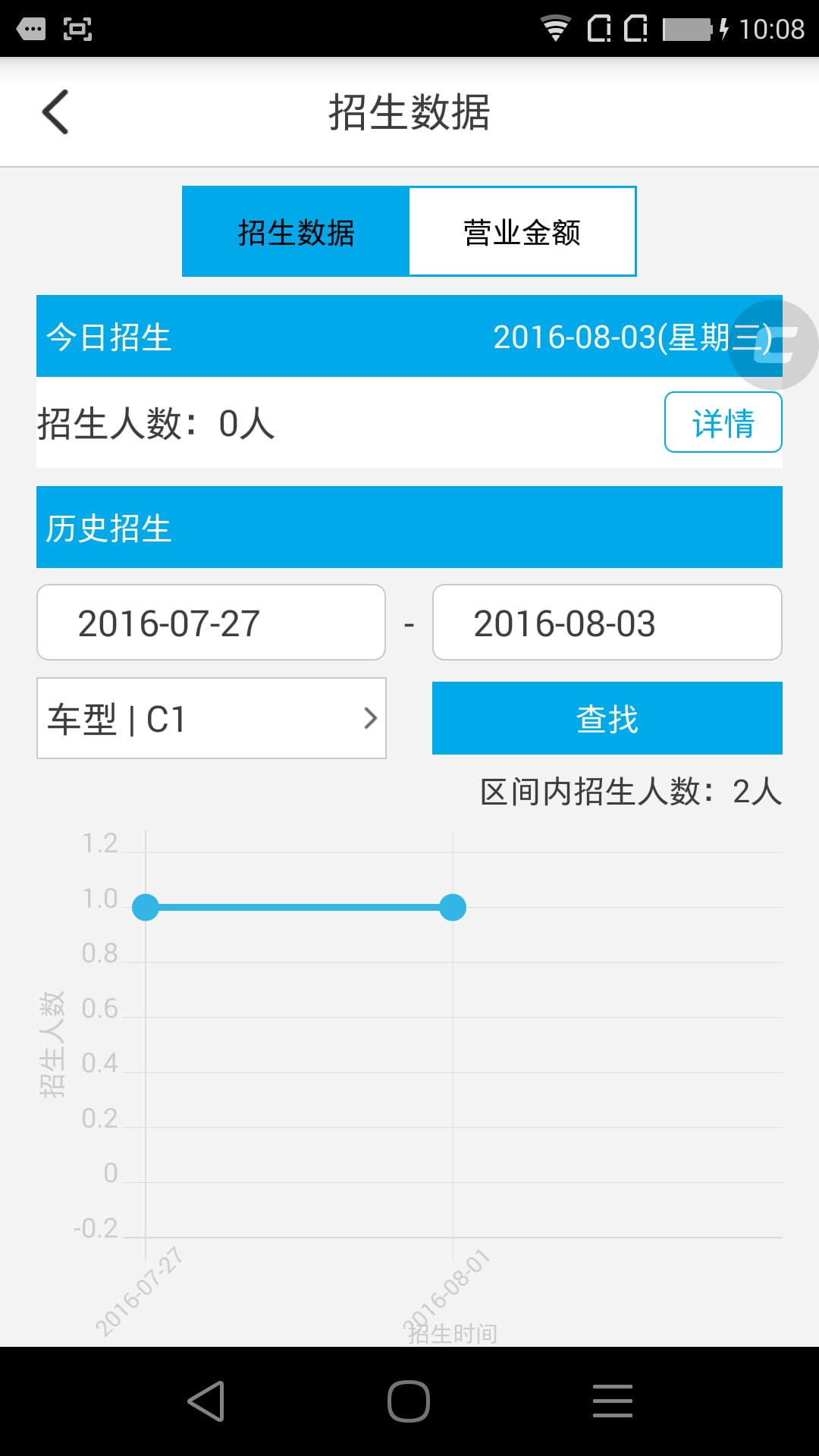Viewport: 819px width, 1456px height.
Task: Select the 招生数据 tab
Action: click(x=295, y=231)
